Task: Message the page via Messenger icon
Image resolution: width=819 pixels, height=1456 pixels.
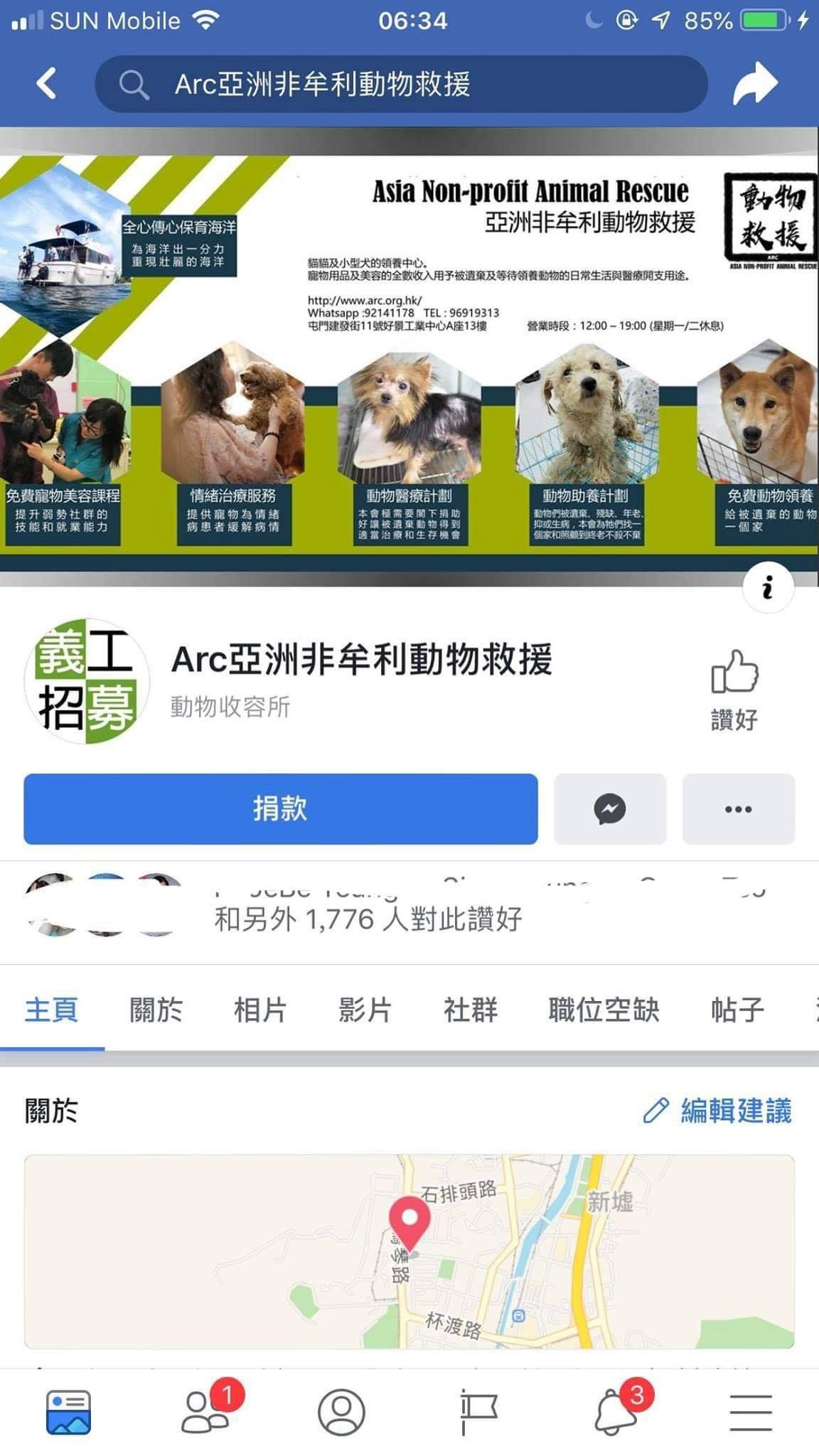Action: click(x=609, y=809)
